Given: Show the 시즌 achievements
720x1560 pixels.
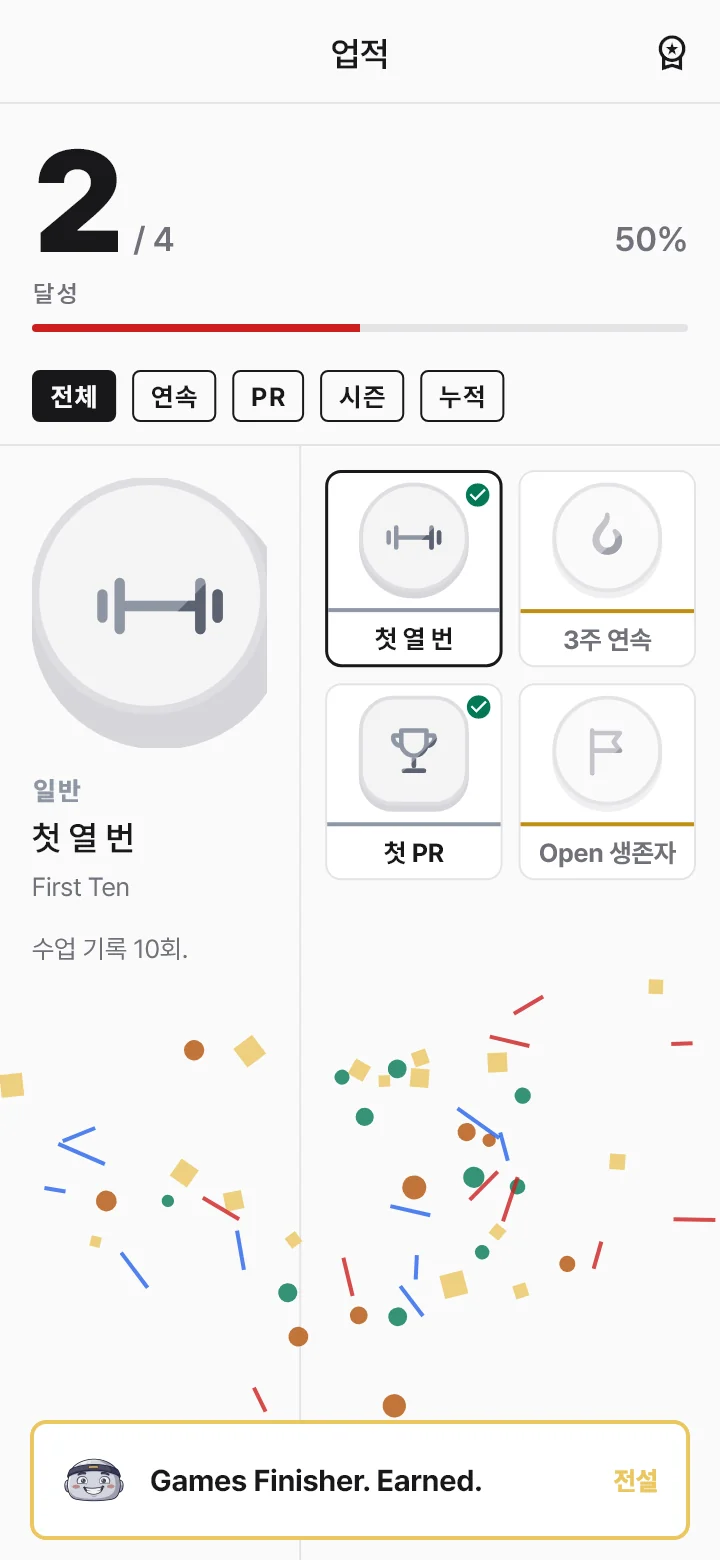Looking at the screenshot, I should tap(362, 396).
